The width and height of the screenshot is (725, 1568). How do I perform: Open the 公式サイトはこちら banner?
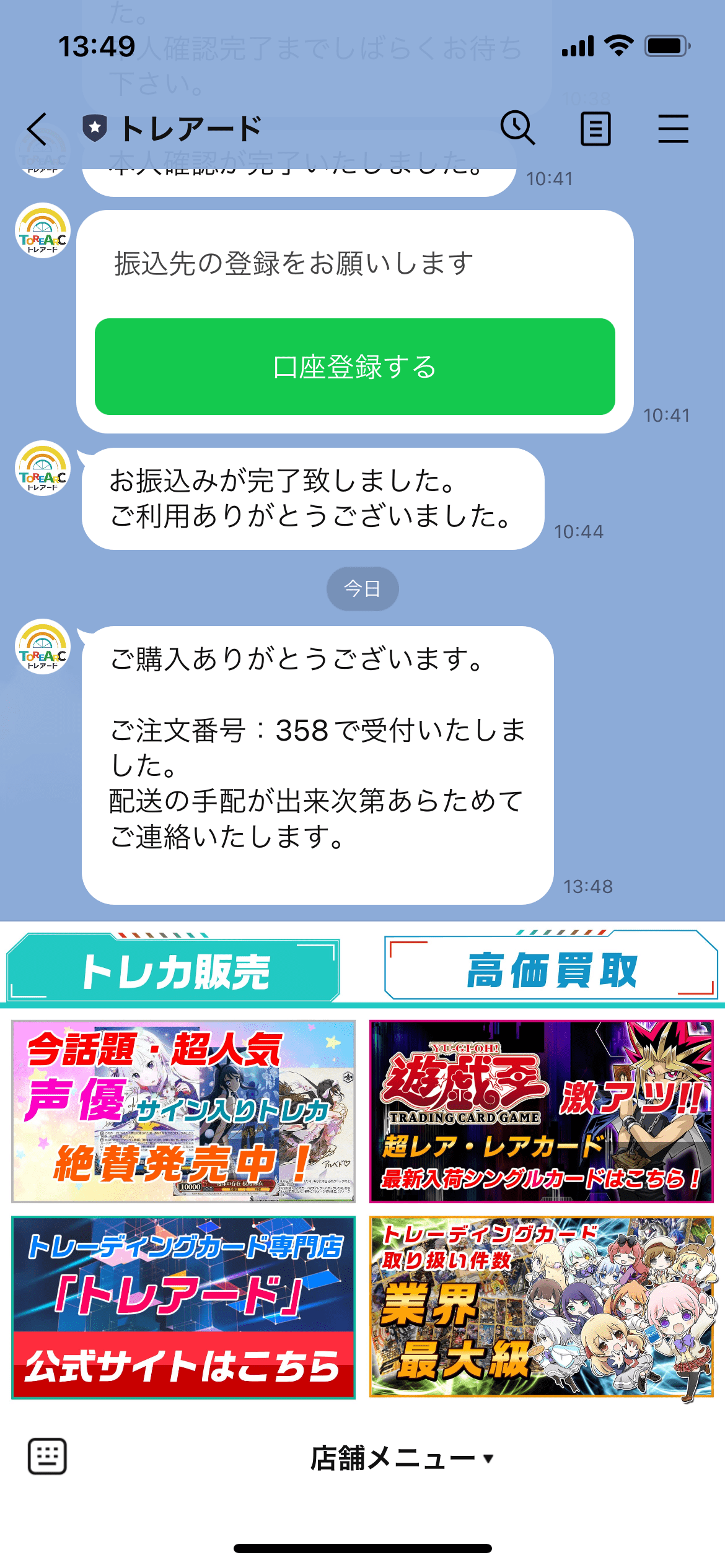coord(183,1307)
